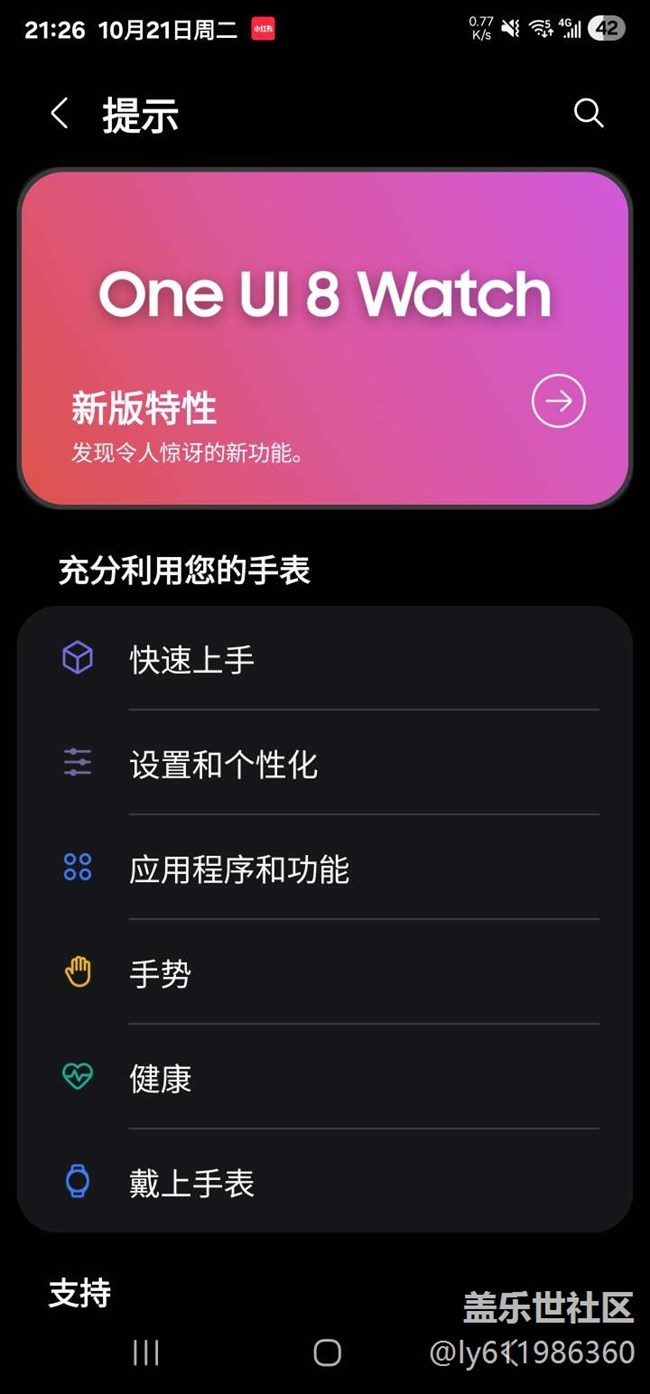Tap the system home button

[x=327, y=1353]
